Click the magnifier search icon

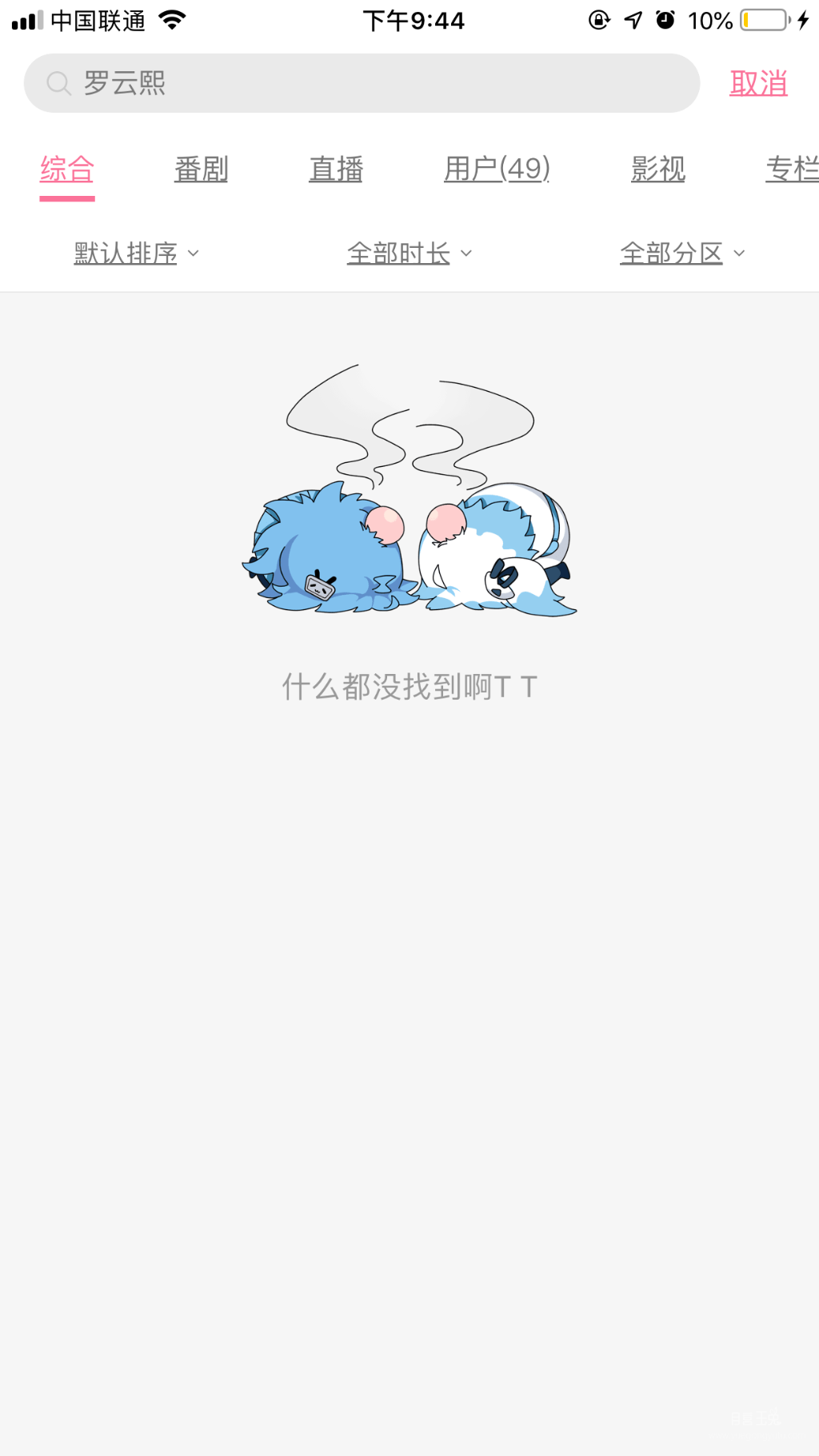(57, 82)
